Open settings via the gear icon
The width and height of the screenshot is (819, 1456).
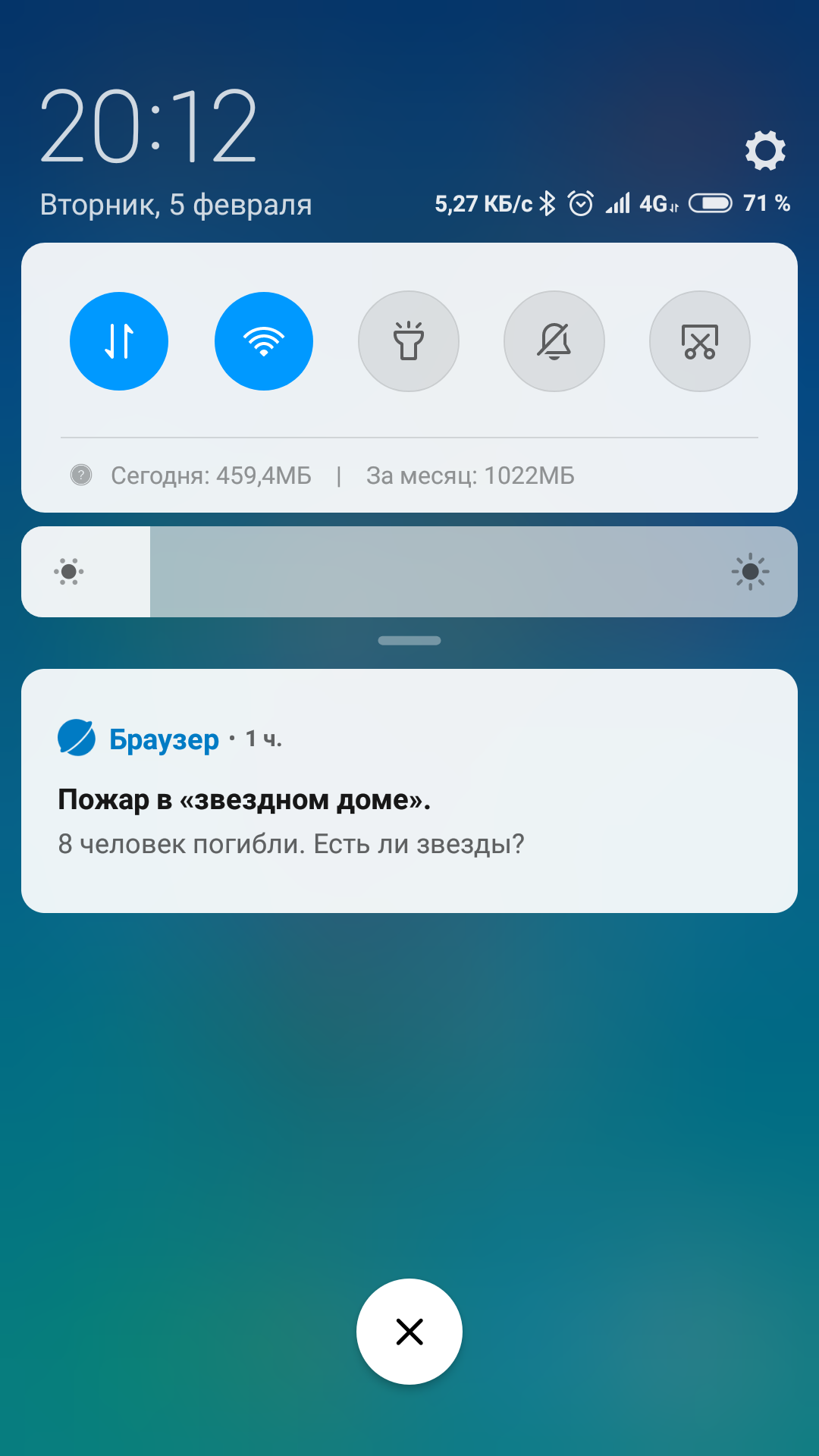pos(765,150)
